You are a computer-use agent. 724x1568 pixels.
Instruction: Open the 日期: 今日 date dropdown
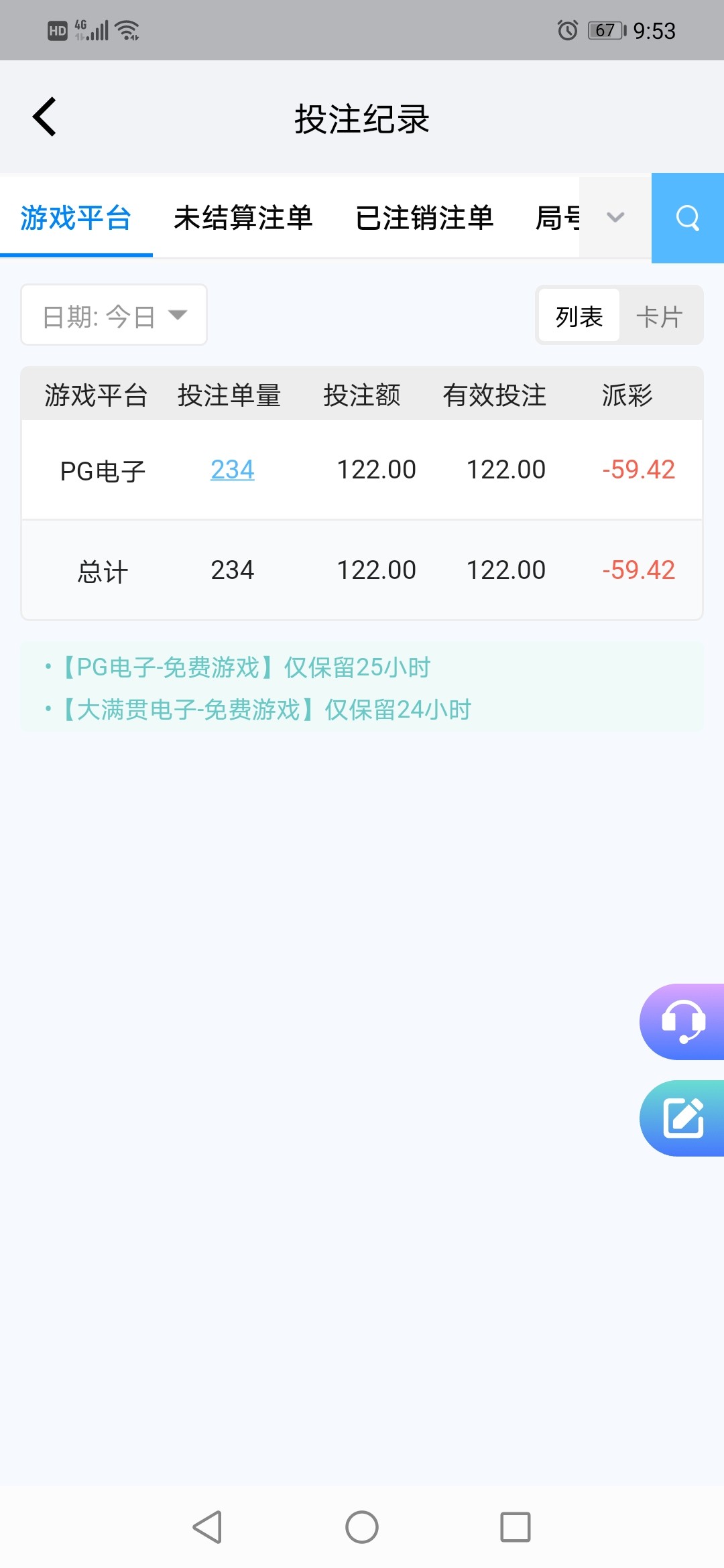114,316
